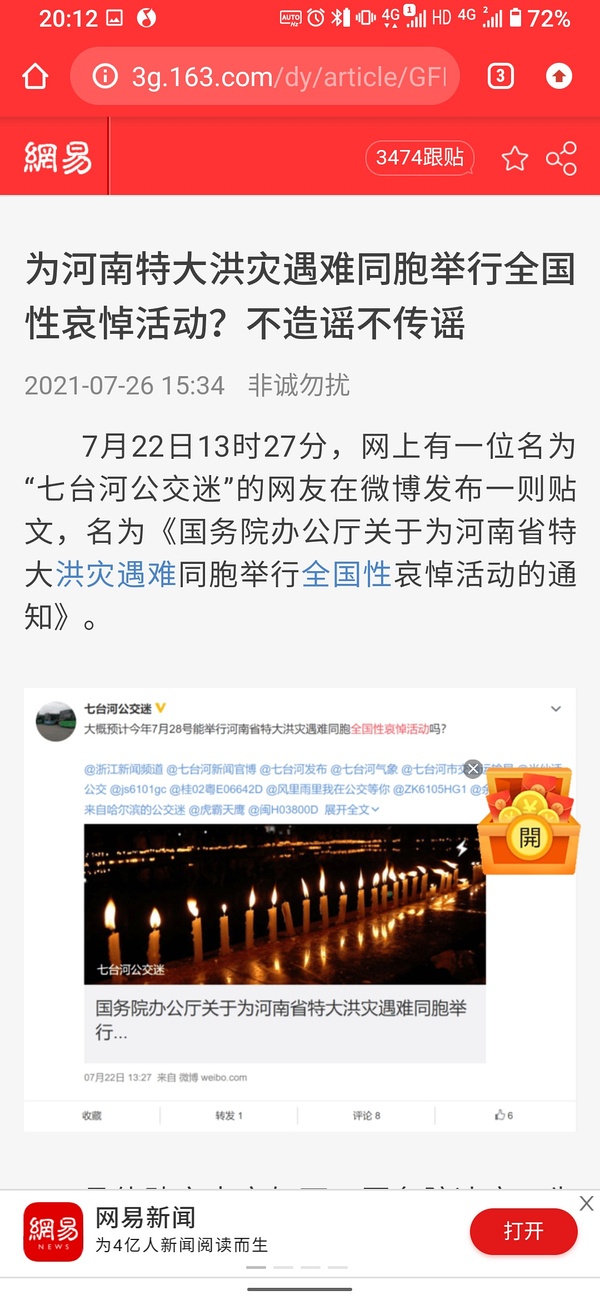Share this article
The width and height of the screenshot is (600, 1300).
pyautogui.click(x=561, y=158)
